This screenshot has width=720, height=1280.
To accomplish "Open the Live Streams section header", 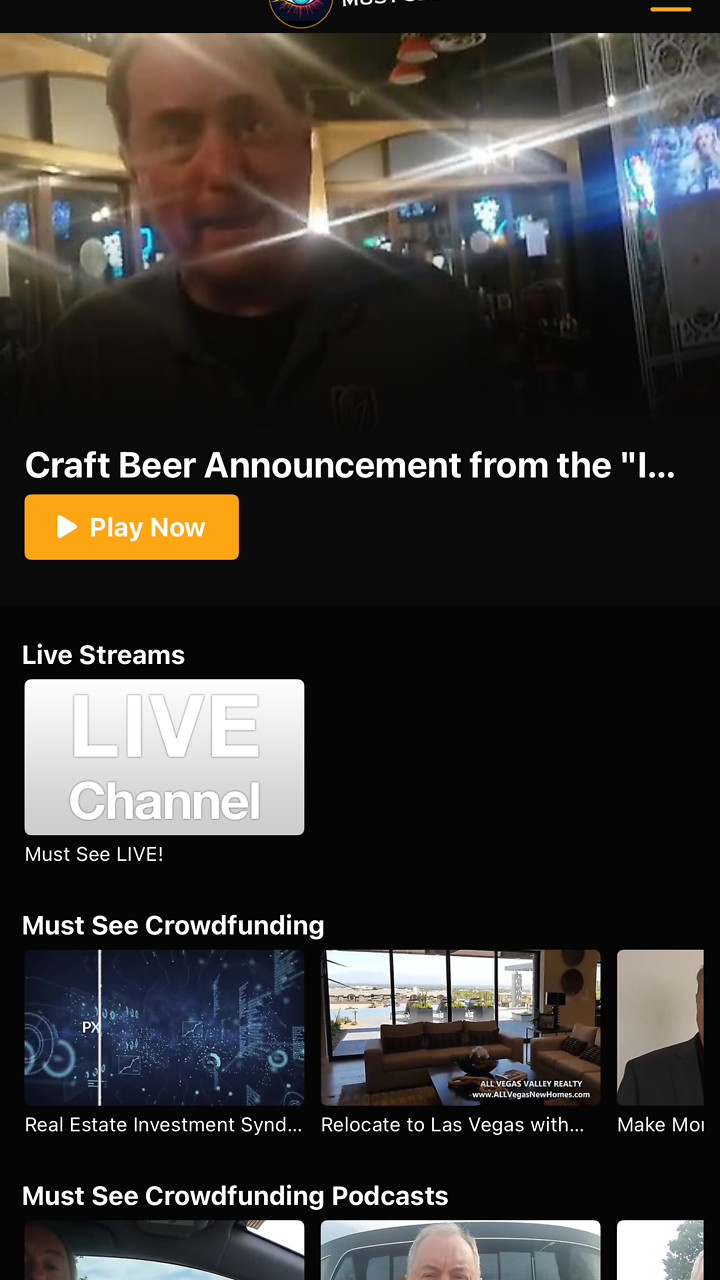I will click(x=104, y=655).
